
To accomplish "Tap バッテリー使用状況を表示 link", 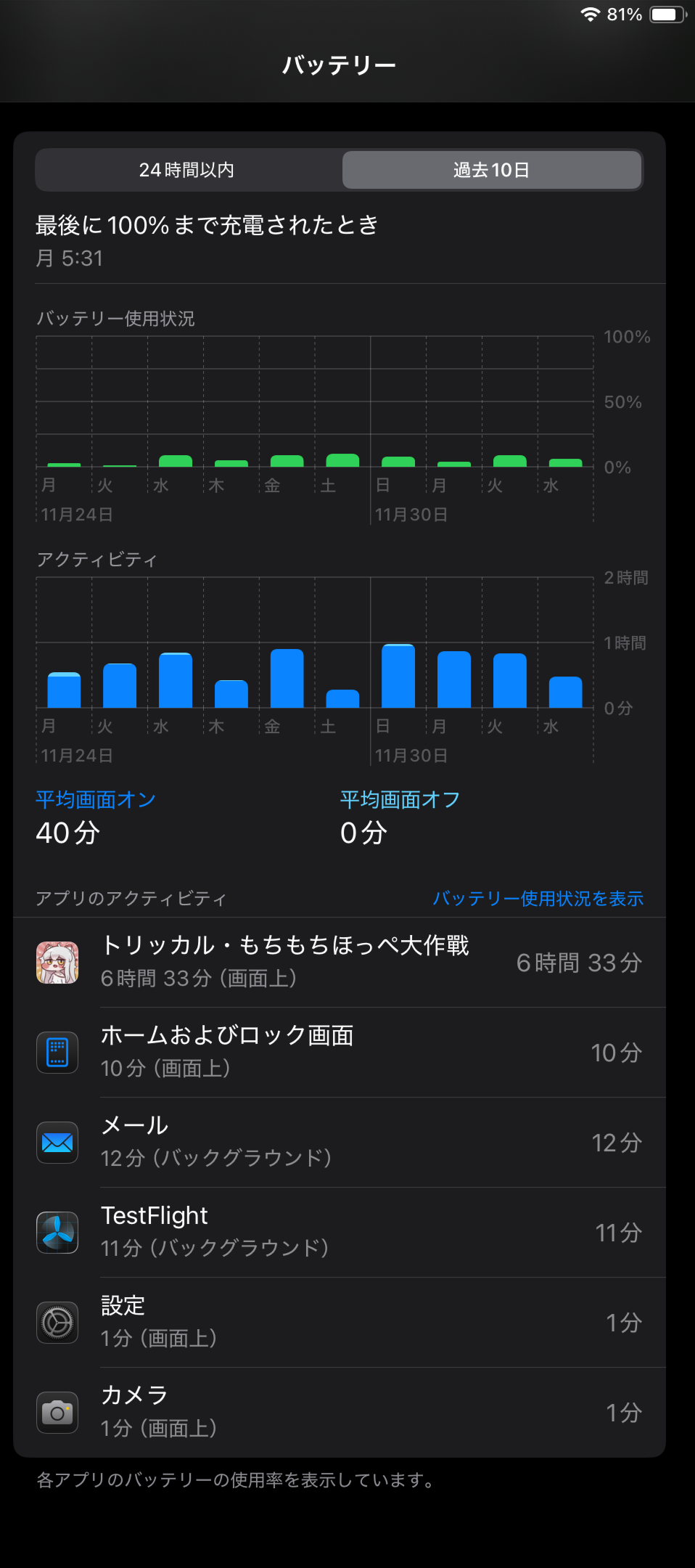I will pyautogui.click(x=538, y=899).
